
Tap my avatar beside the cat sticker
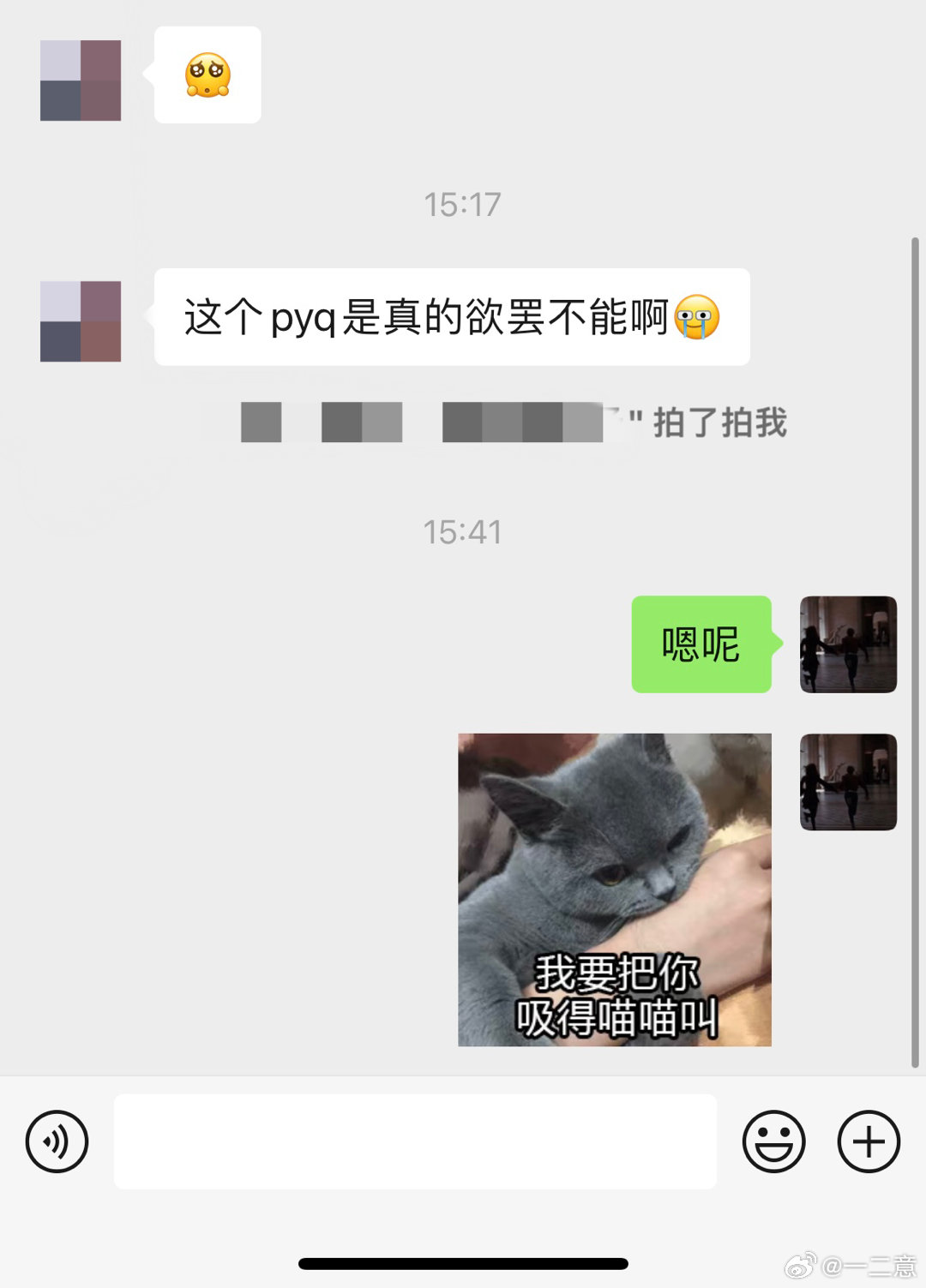tap(848, 782)
